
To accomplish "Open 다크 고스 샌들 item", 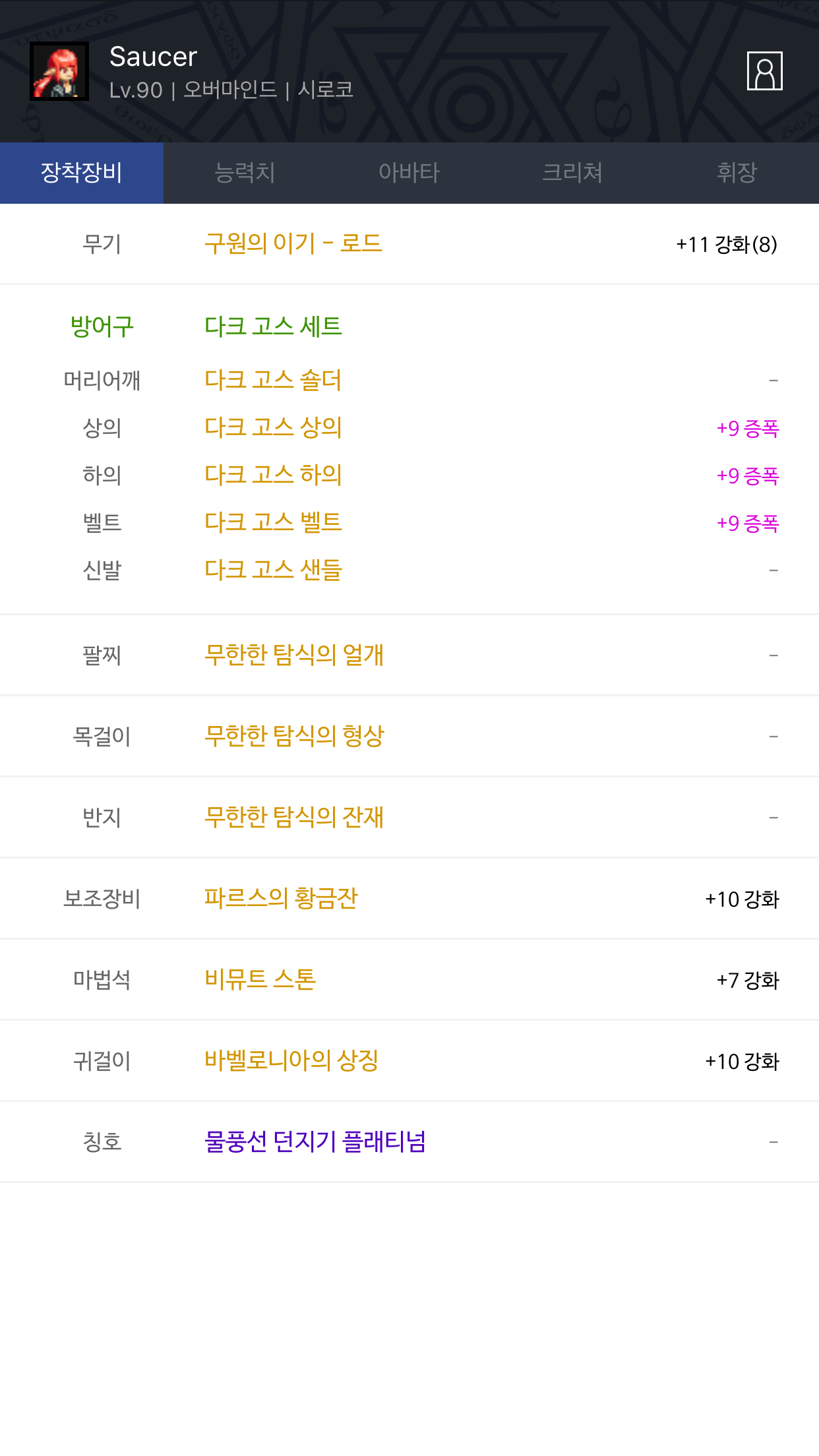I will point(273,570).
